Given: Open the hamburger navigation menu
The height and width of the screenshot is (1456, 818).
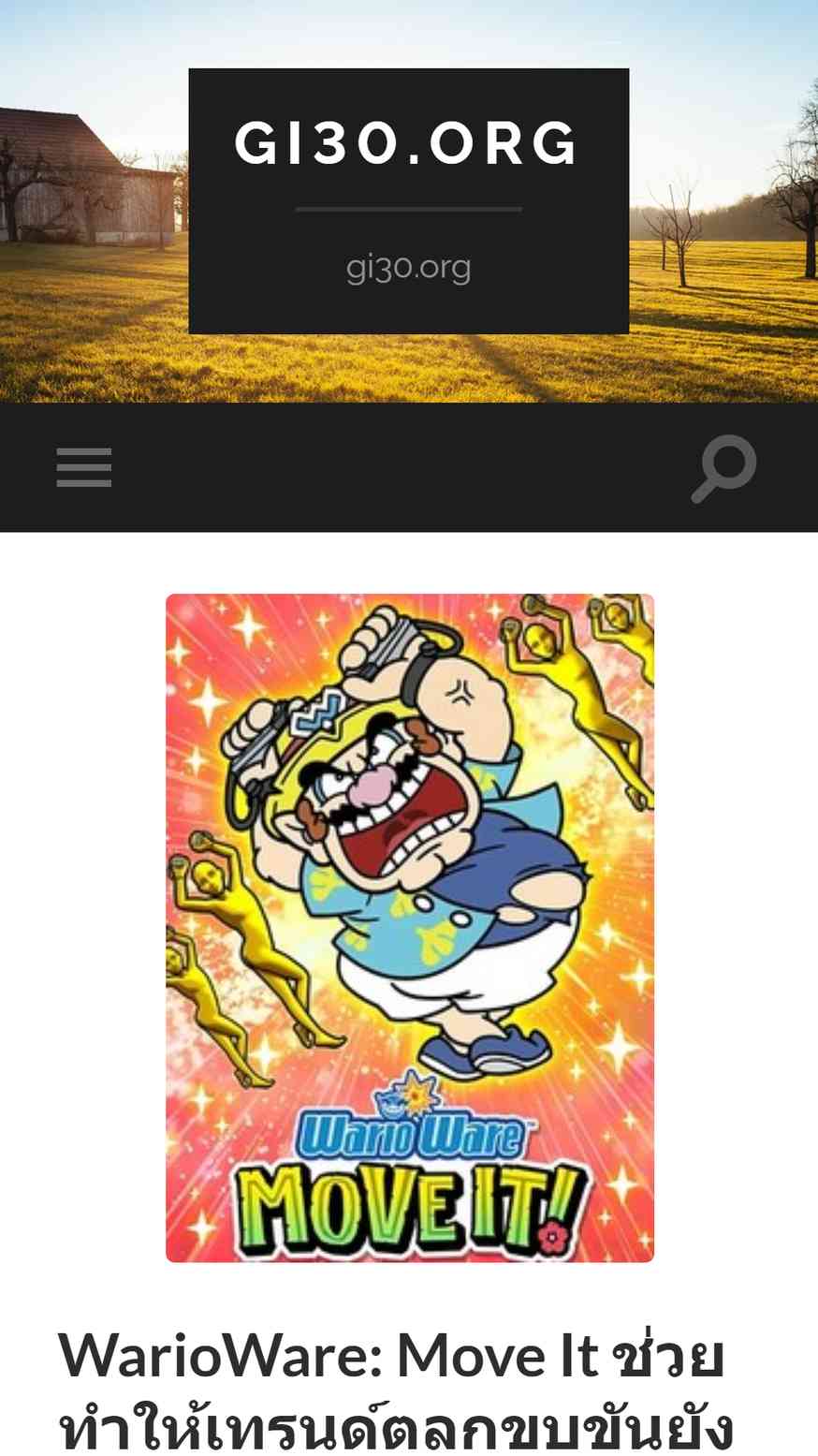Looking at the screenshot, I should pos(84,467).
